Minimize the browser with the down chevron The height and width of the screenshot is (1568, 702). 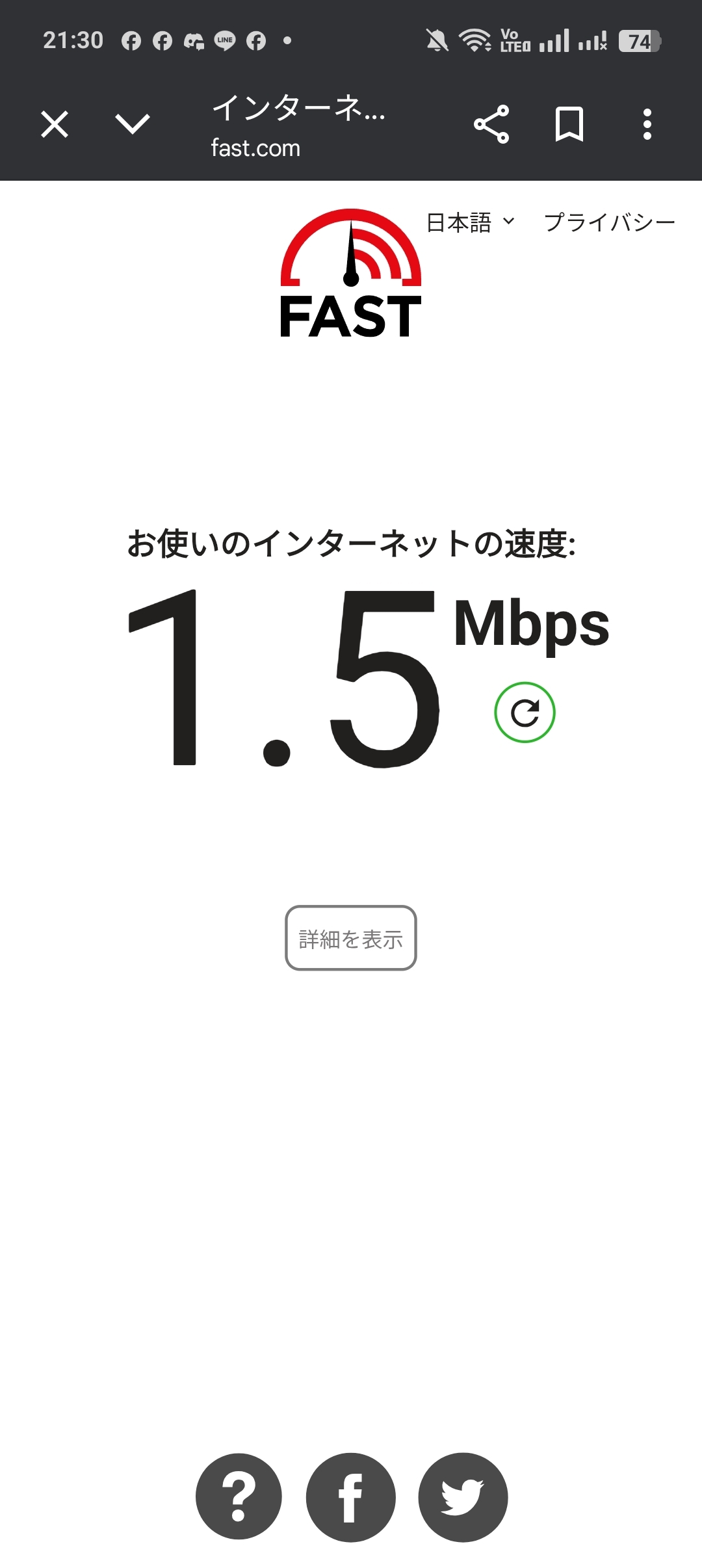click(132, 124)
